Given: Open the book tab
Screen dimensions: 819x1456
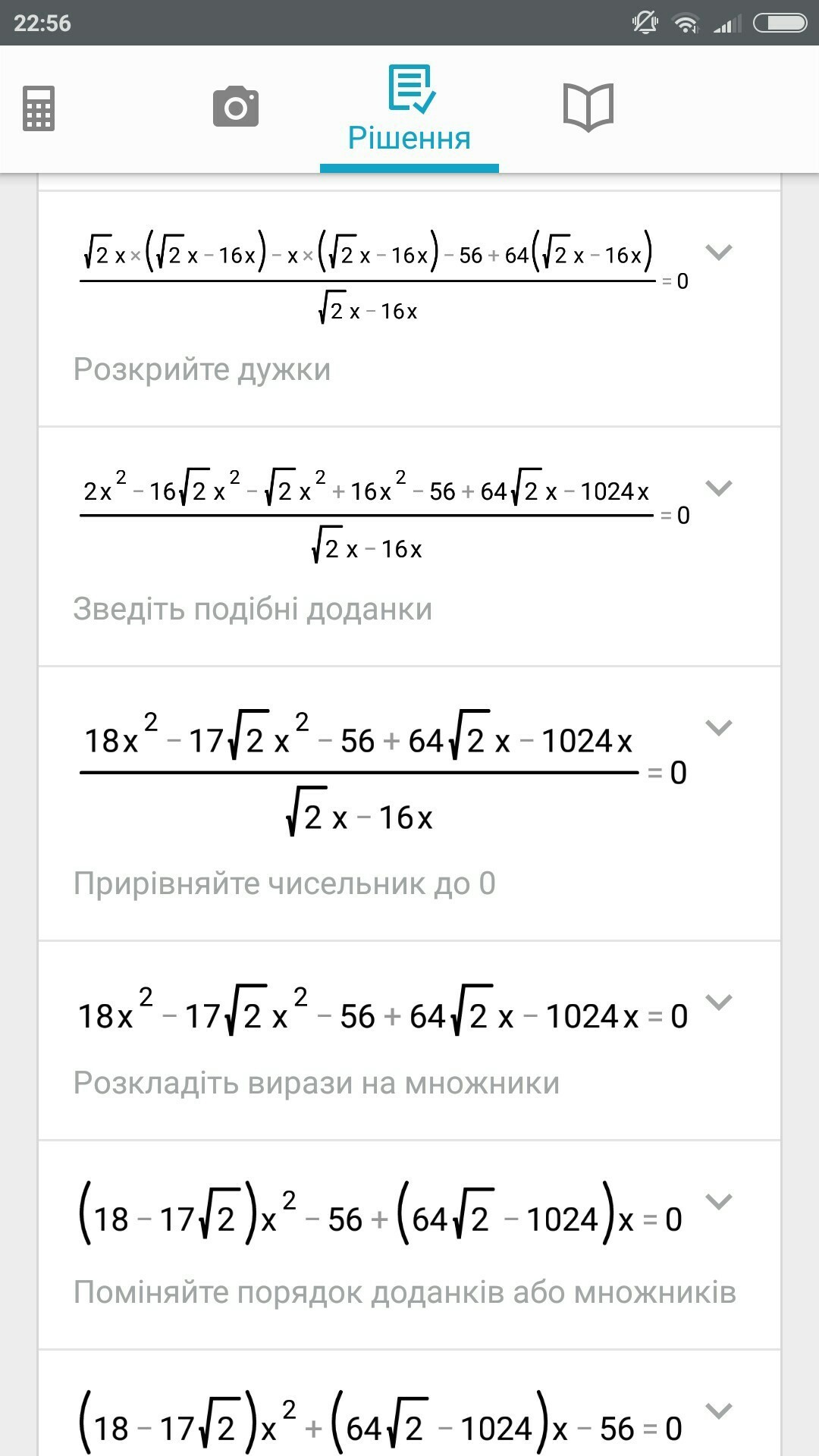Looking at the screenshot, I should click(x=588, y=108).
